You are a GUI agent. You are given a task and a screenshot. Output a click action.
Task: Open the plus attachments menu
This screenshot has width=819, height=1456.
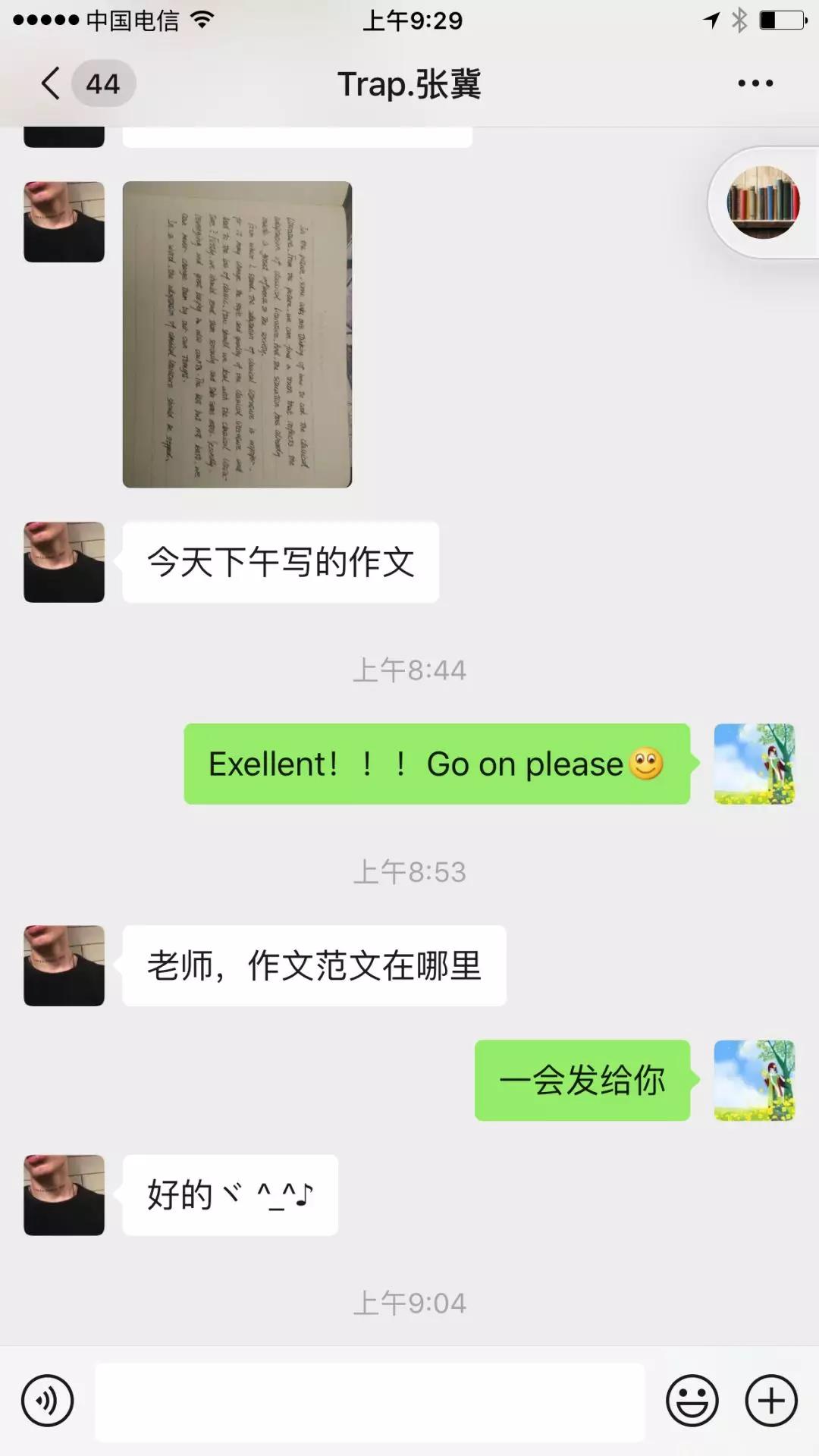[771, 1401]
